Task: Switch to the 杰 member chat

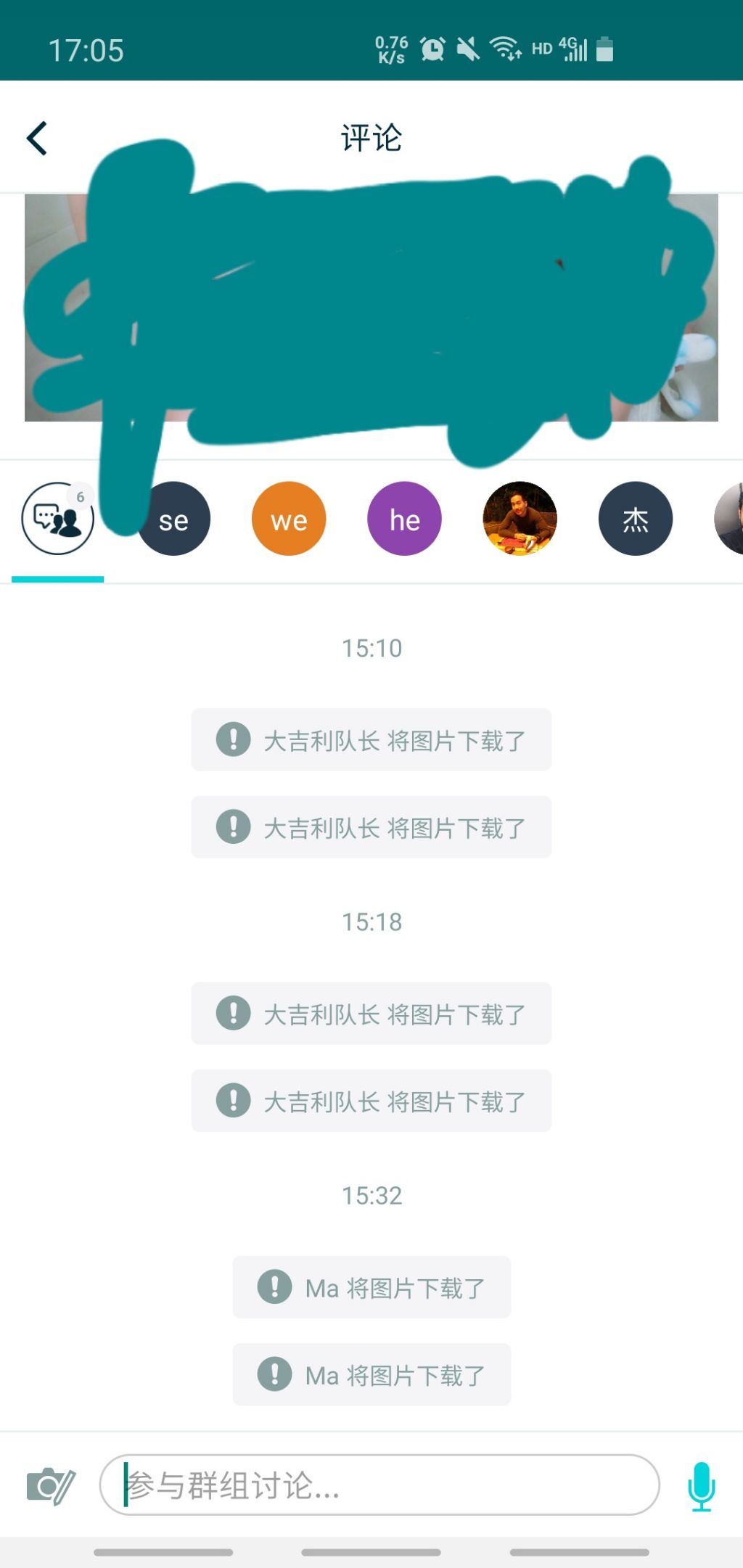Action: point(635,519)
